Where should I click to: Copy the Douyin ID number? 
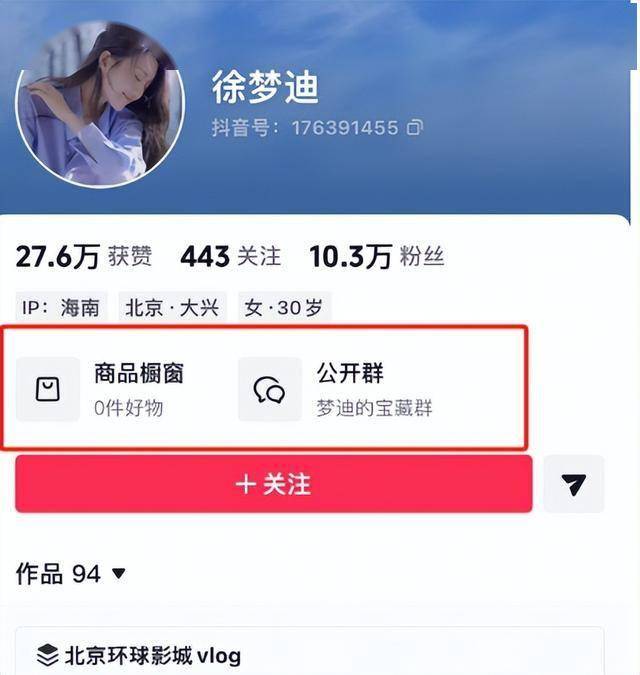pyautogui.click(x=415, y=128)
